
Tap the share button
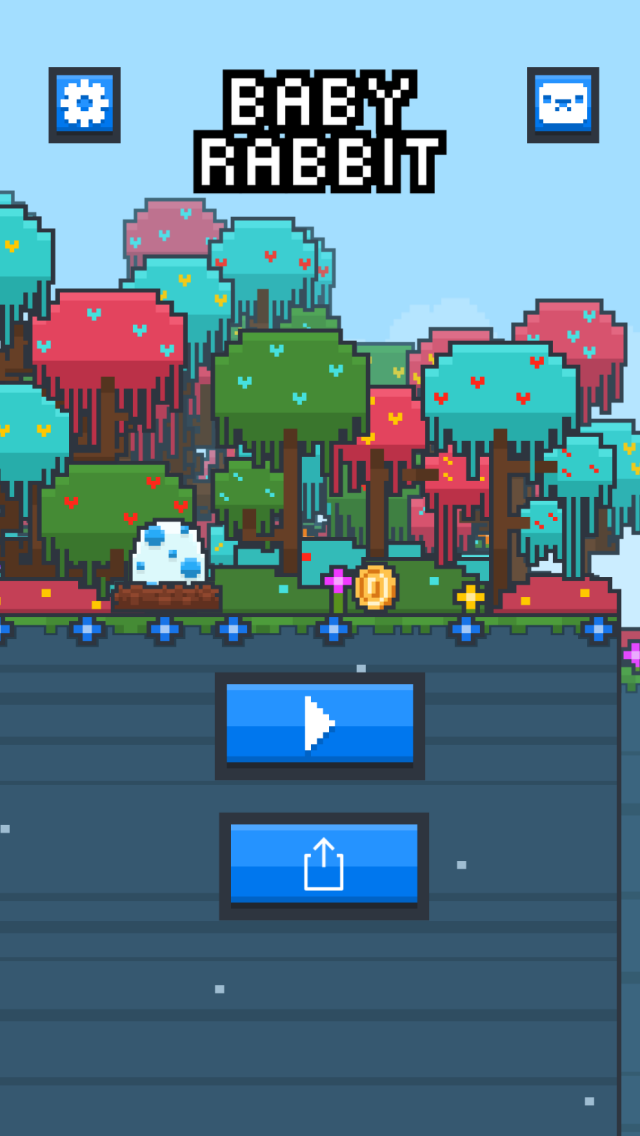coord(324,865)
